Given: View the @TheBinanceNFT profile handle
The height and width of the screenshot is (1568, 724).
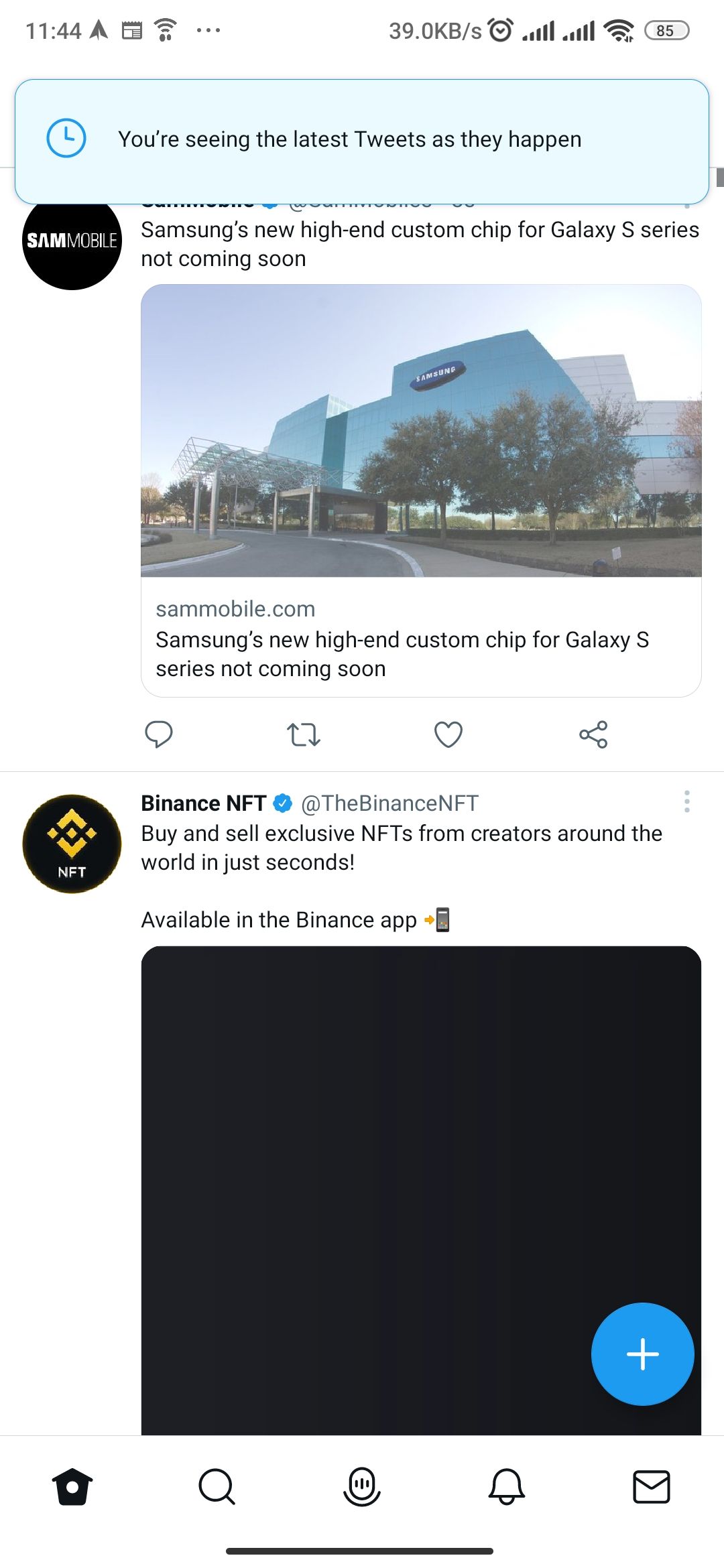Looking at the screenshot, I should (x=390, y=802).
